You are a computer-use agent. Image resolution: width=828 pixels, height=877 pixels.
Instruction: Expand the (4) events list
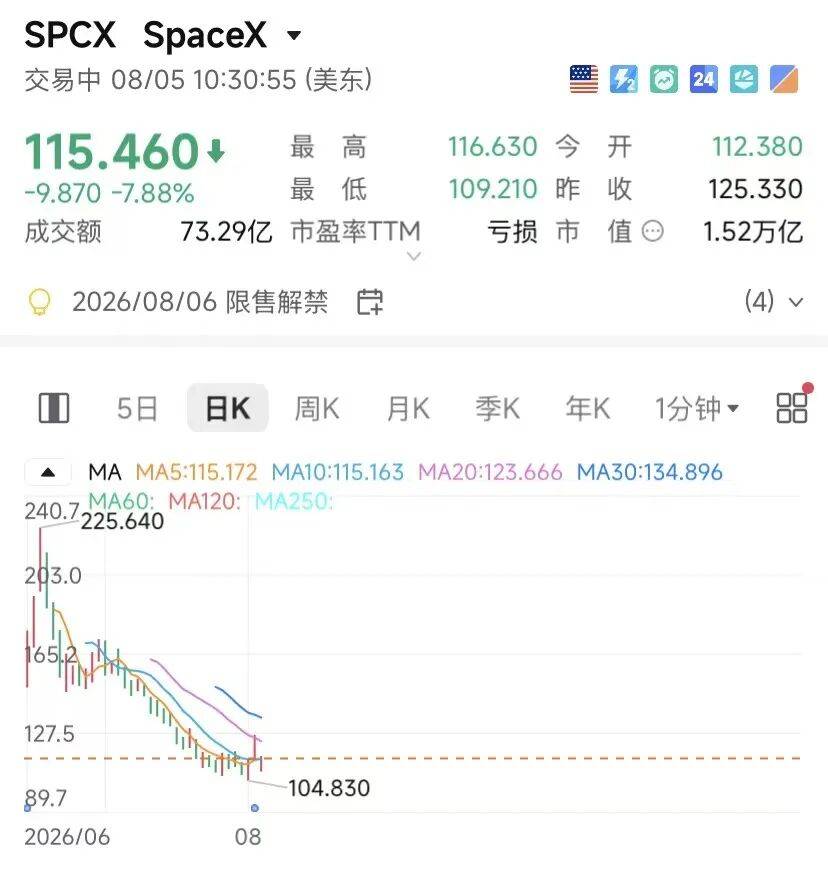point(774,302)
